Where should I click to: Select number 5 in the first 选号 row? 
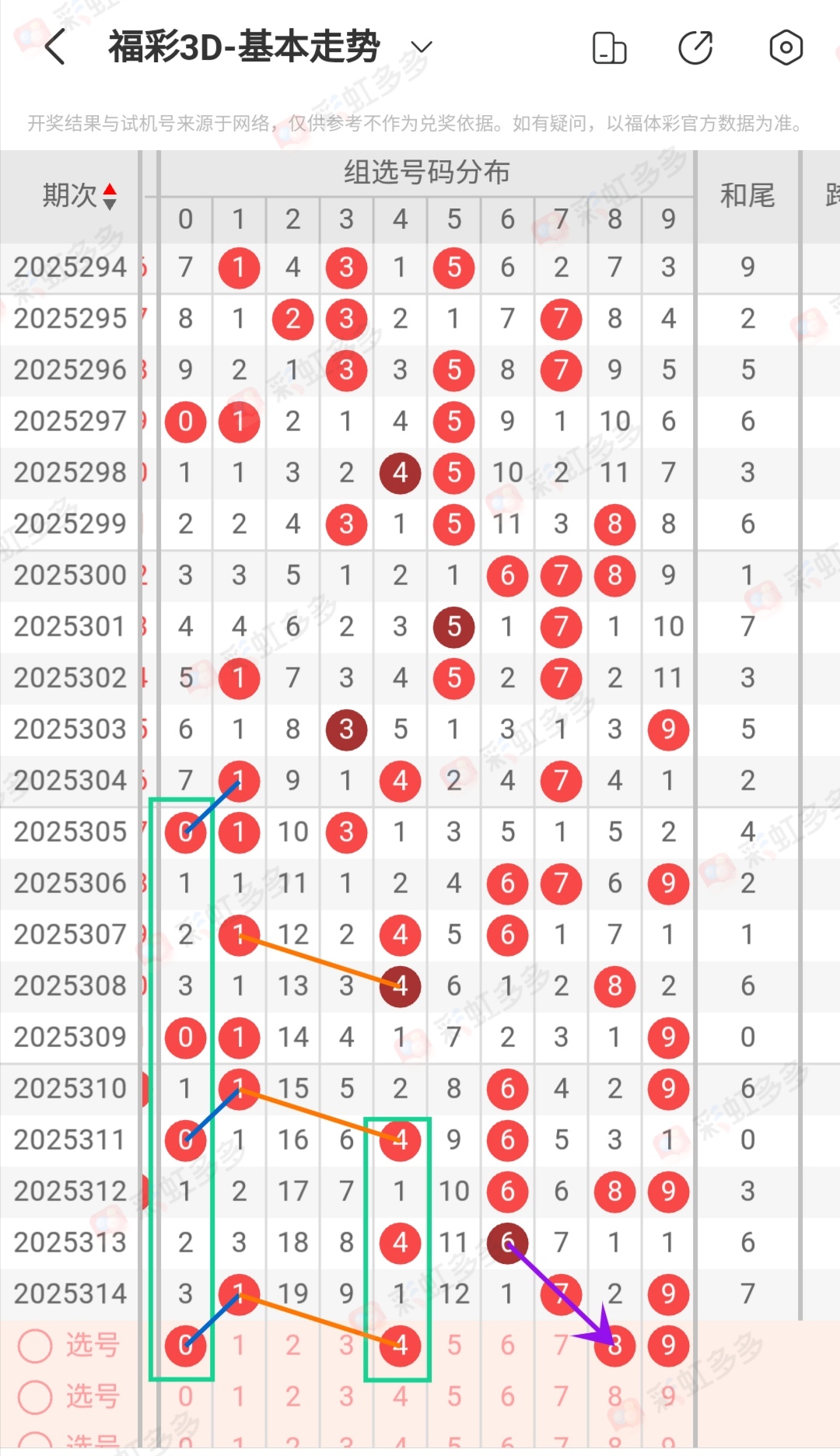[x=454, y=1345]
